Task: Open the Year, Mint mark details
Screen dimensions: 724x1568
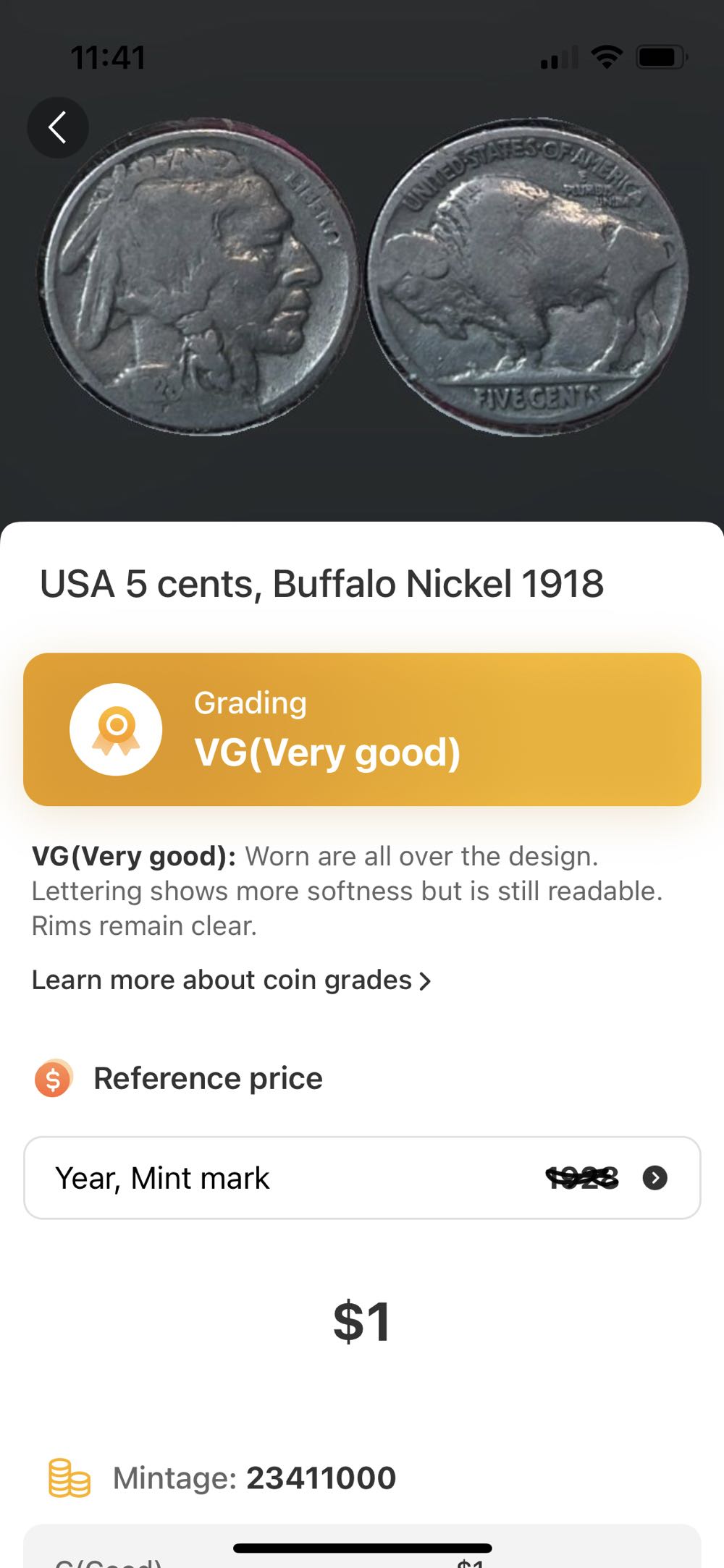Action: (x=362, y=1177)
